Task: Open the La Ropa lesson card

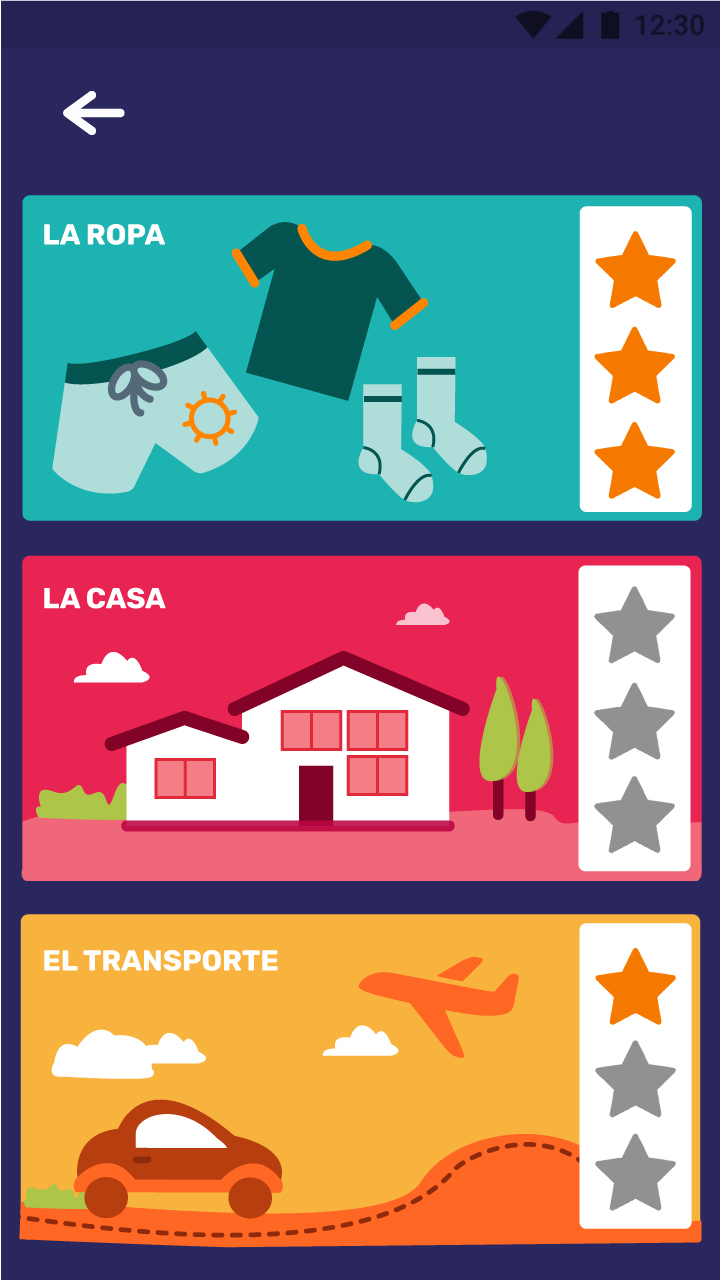Action: (300, 358)
